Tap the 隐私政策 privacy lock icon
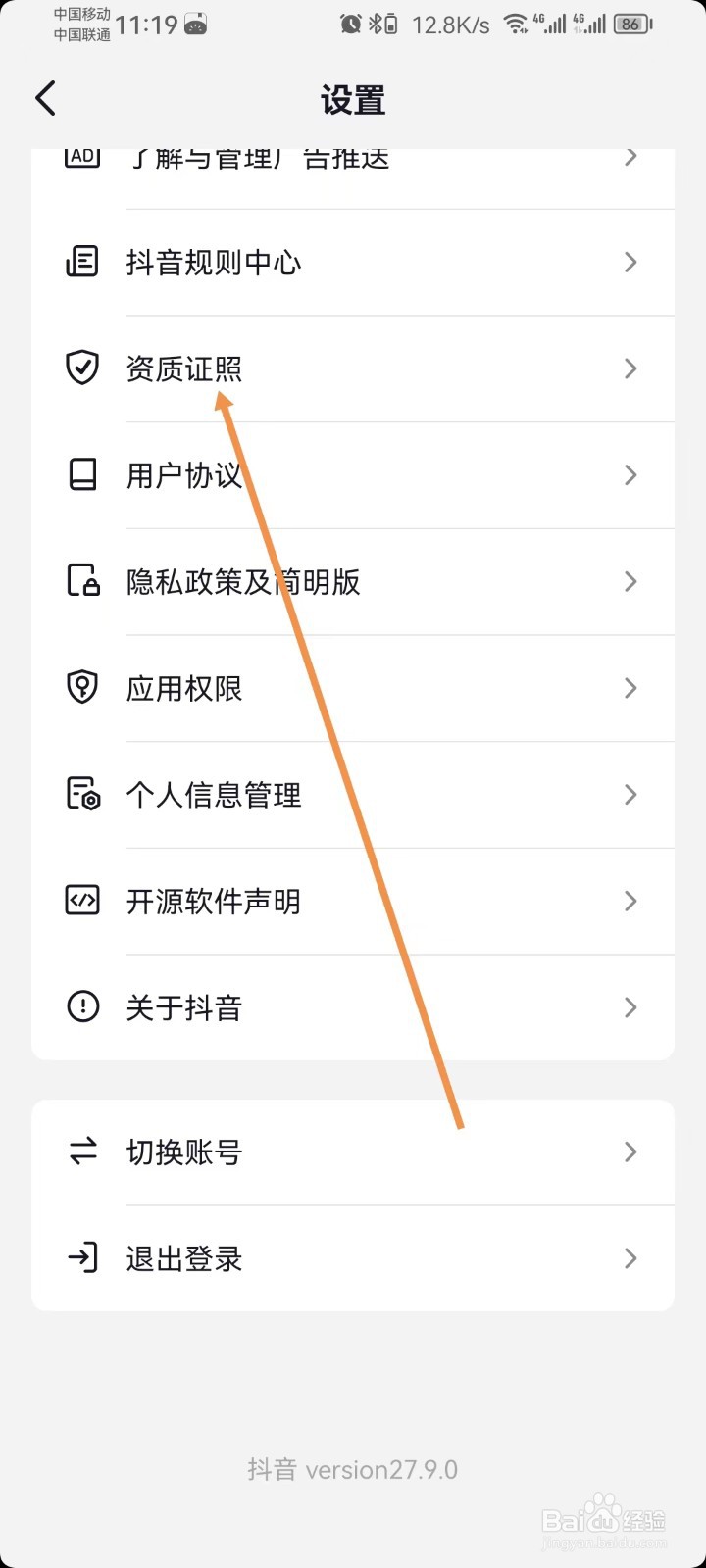 tap(82, 581)
